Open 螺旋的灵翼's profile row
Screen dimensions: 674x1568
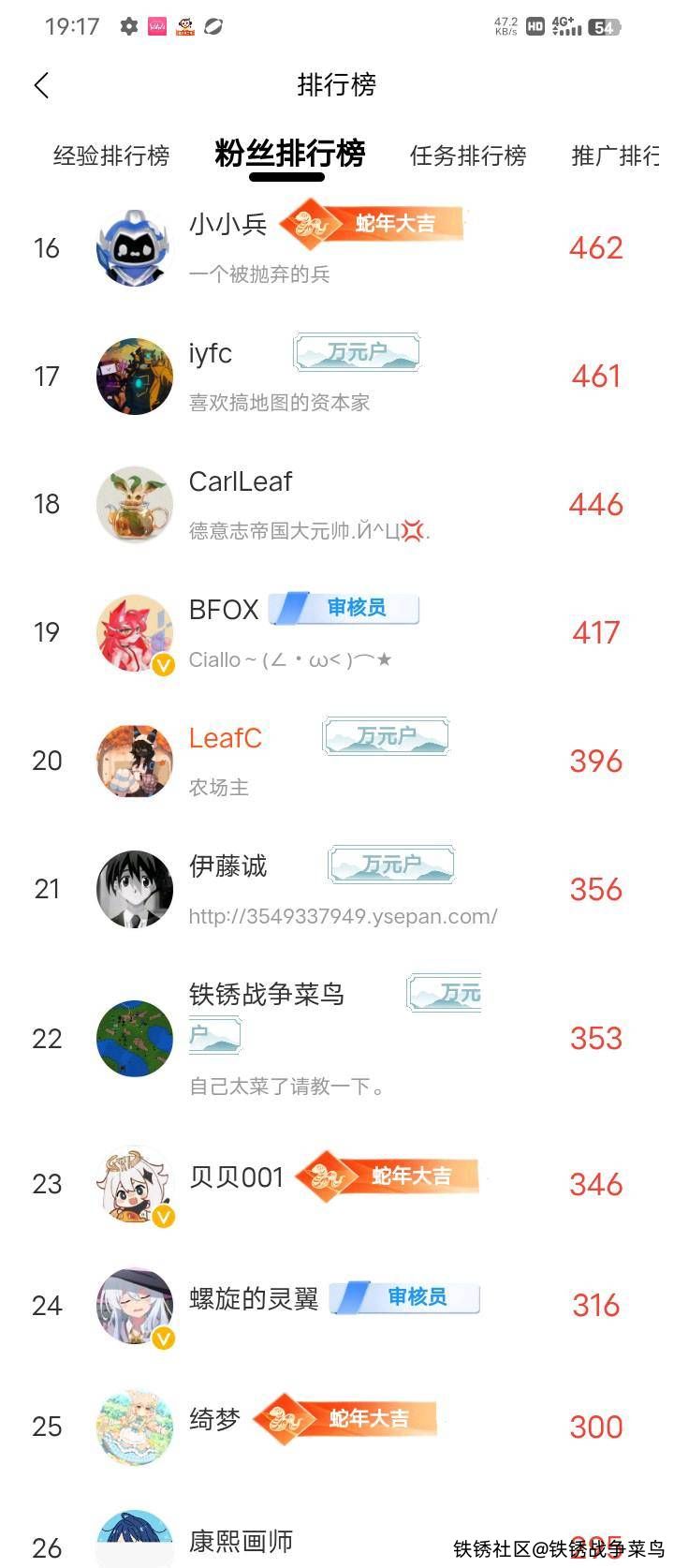click(x=254, y=1299)
